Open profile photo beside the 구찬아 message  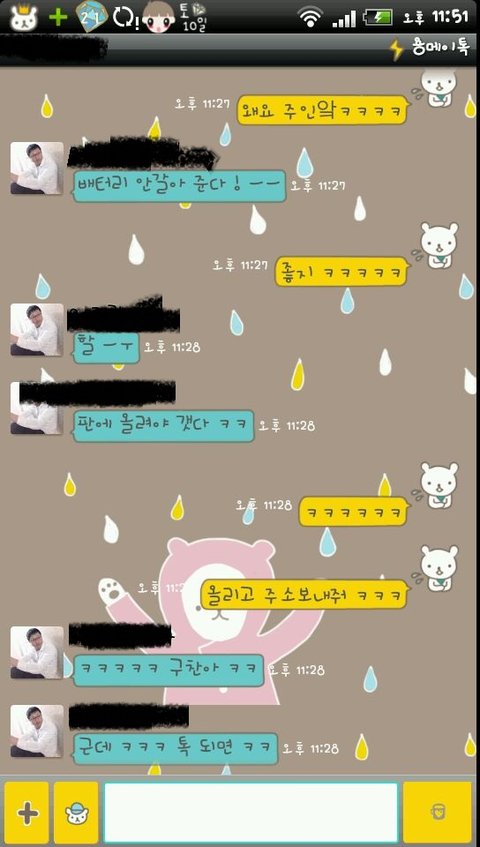coord(37,653)
